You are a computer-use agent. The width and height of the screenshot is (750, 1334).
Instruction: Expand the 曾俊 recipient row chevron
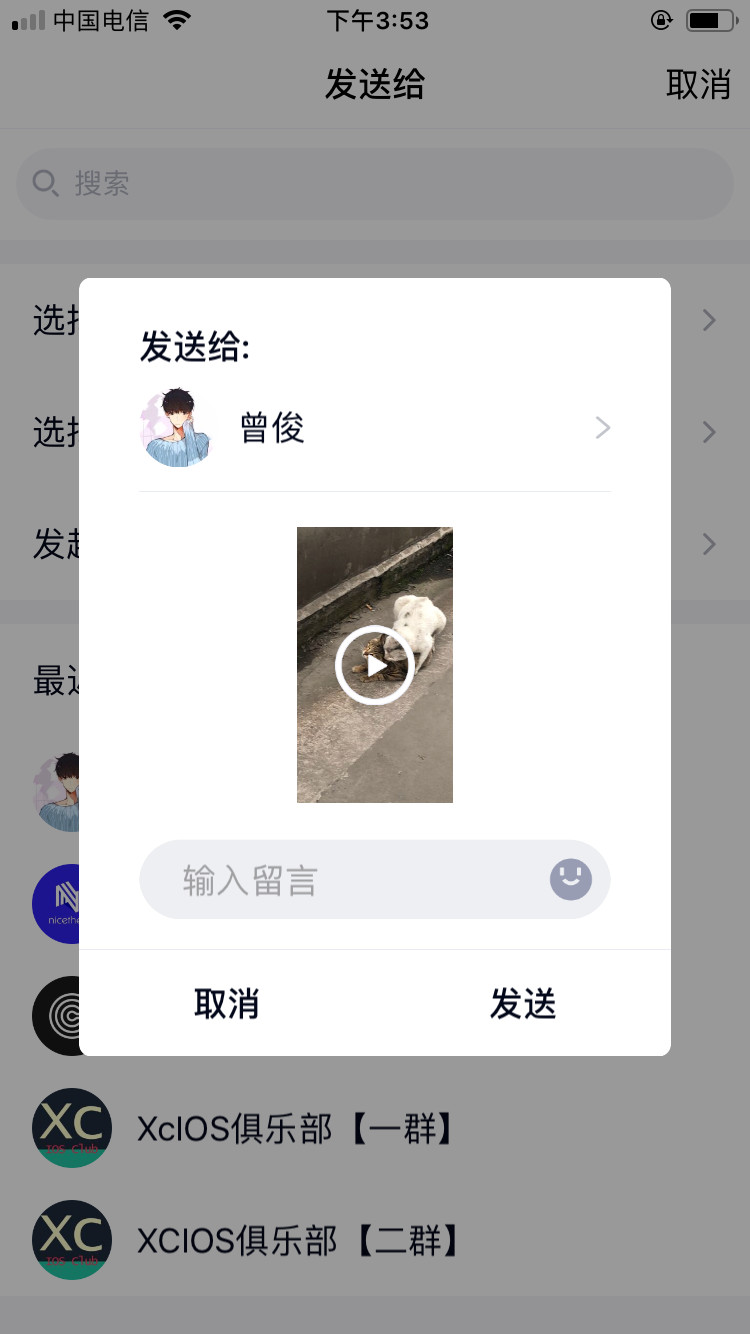pos(602,428)
